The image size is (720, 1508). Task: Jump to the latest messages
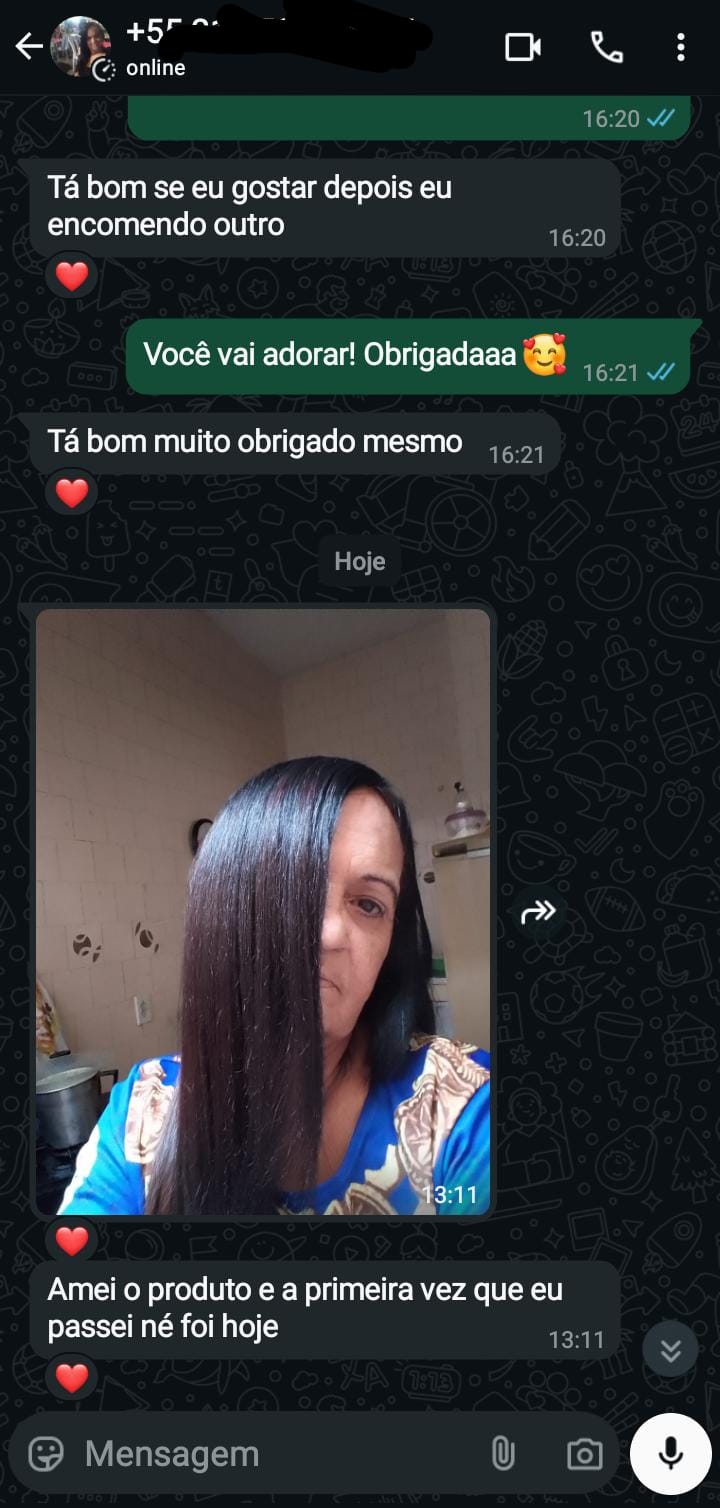[x=670, y=1351]
